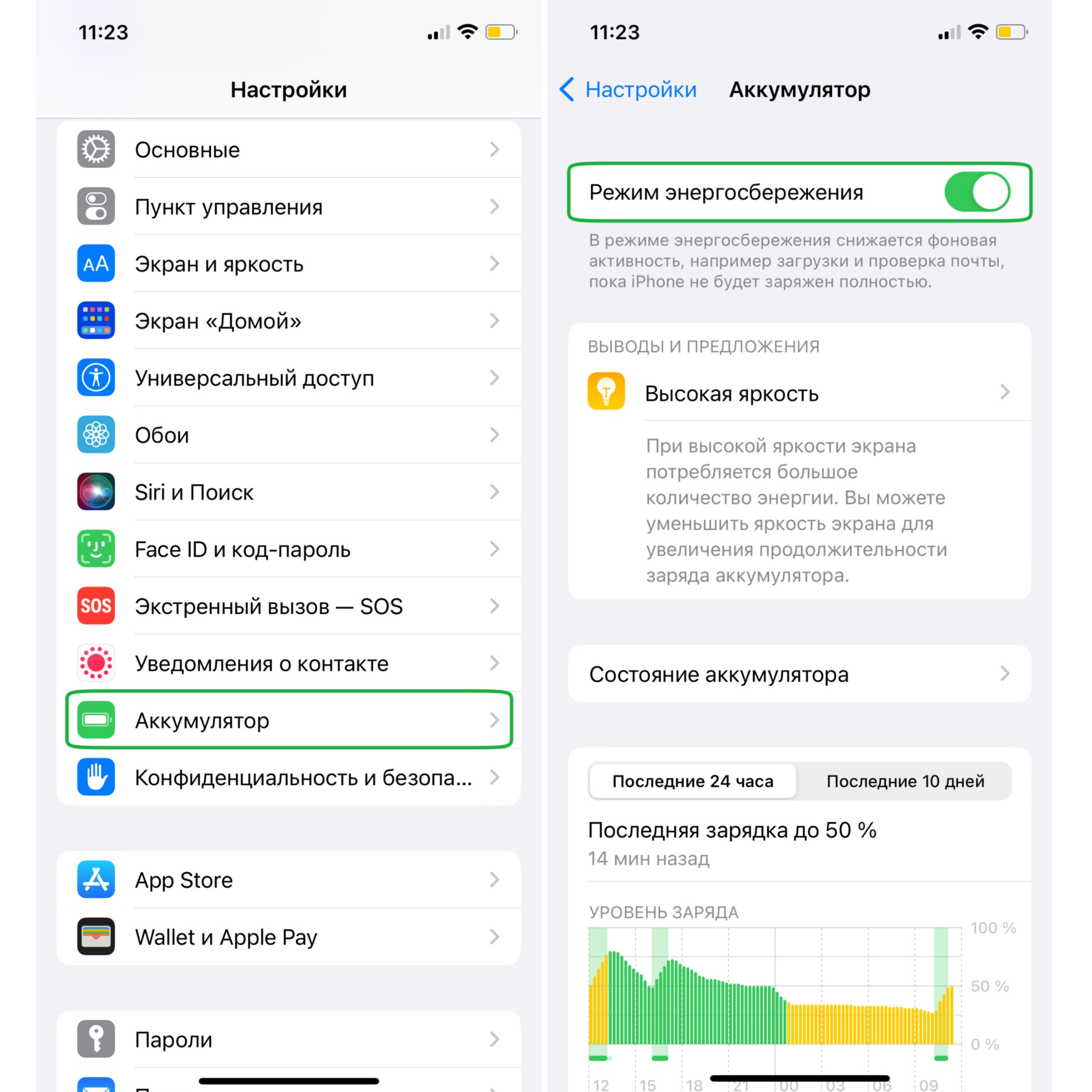The width and height of the screenshot is (1092, 1092).
Task: Open Wallet и Apple Pay
Action: (x=288, y=937)
